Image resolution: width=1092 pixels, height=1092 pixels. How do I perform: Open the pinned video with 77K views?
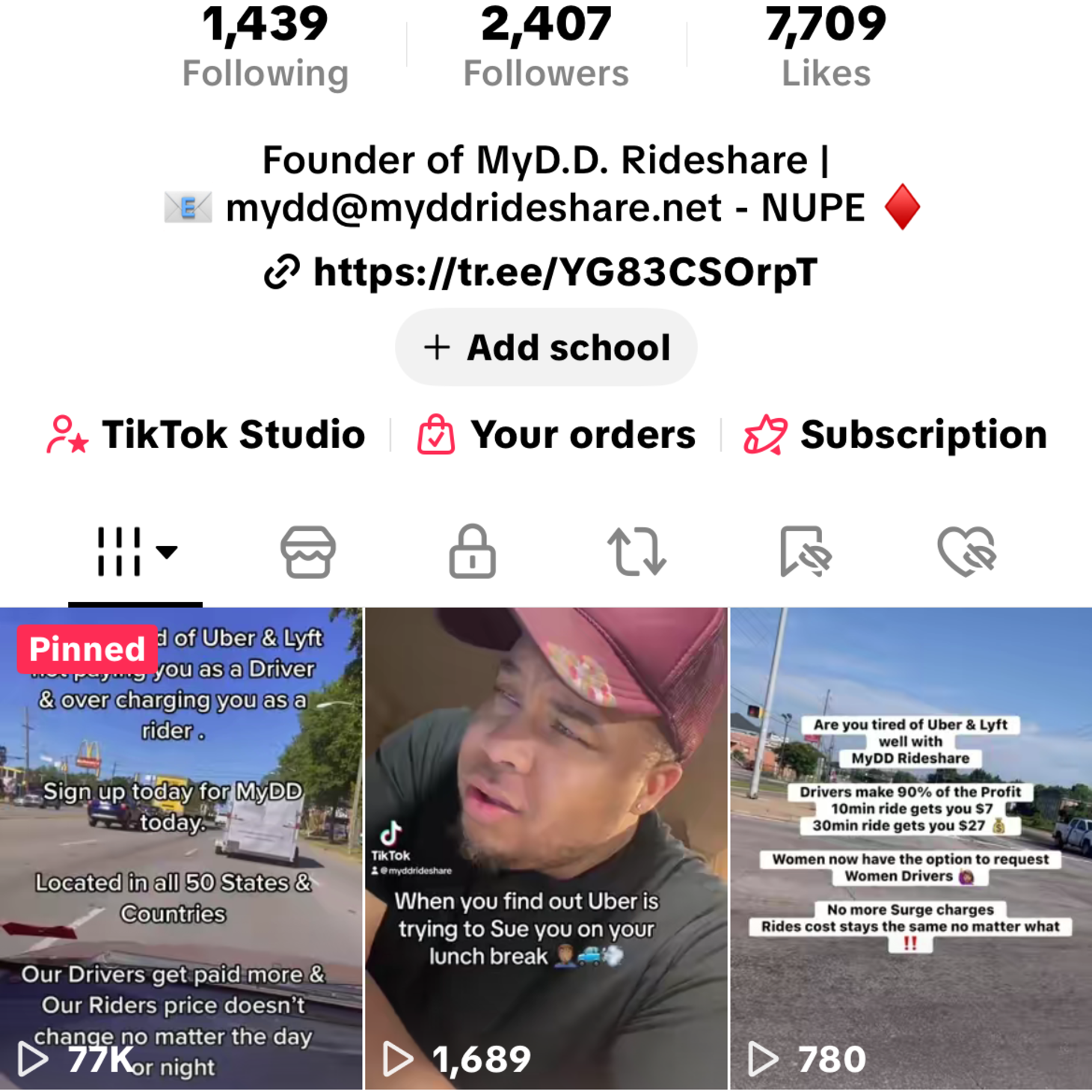[181, 848]
